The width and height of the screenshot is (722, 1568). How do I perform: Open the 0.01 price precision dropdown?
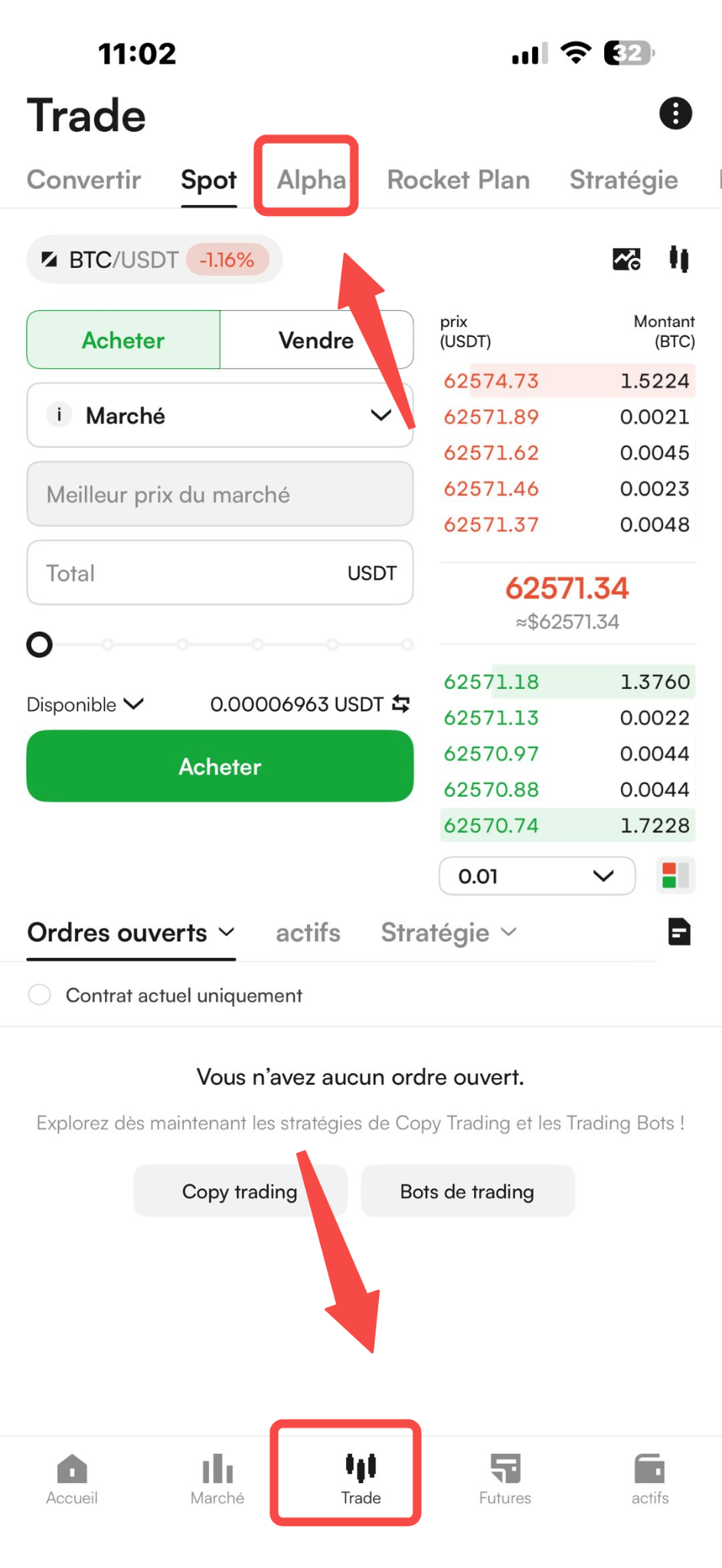[537, 876]
